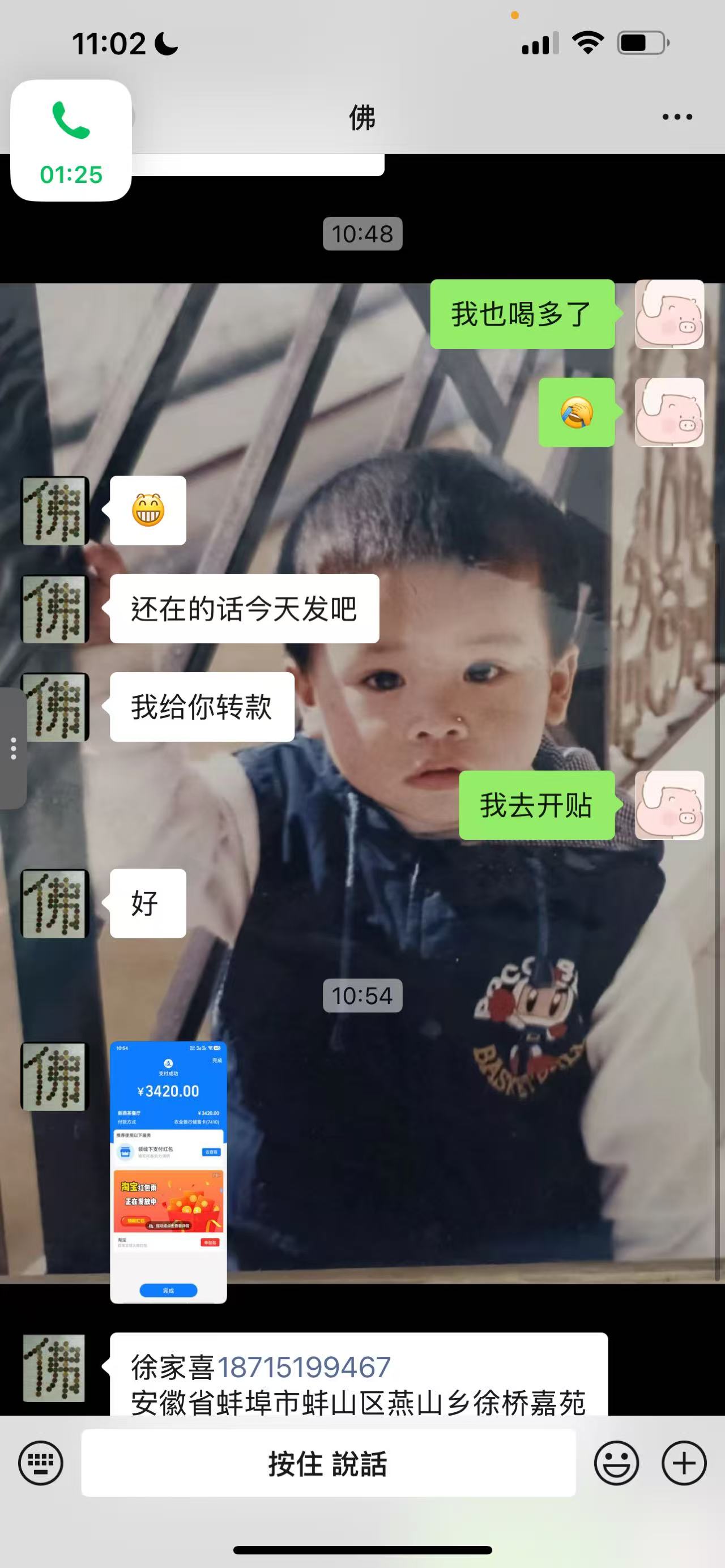
Task: Return to the ongoing call floating window
Action: pos(71,140)
